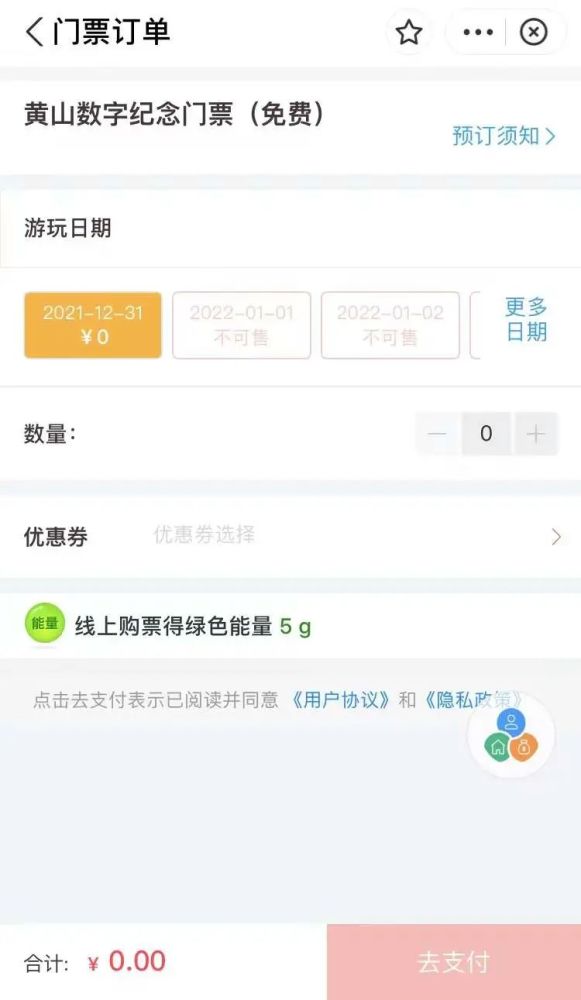The image size is (581, 1000).
Task: Open the floating colorful shortcut button
Action: [511, 735]
